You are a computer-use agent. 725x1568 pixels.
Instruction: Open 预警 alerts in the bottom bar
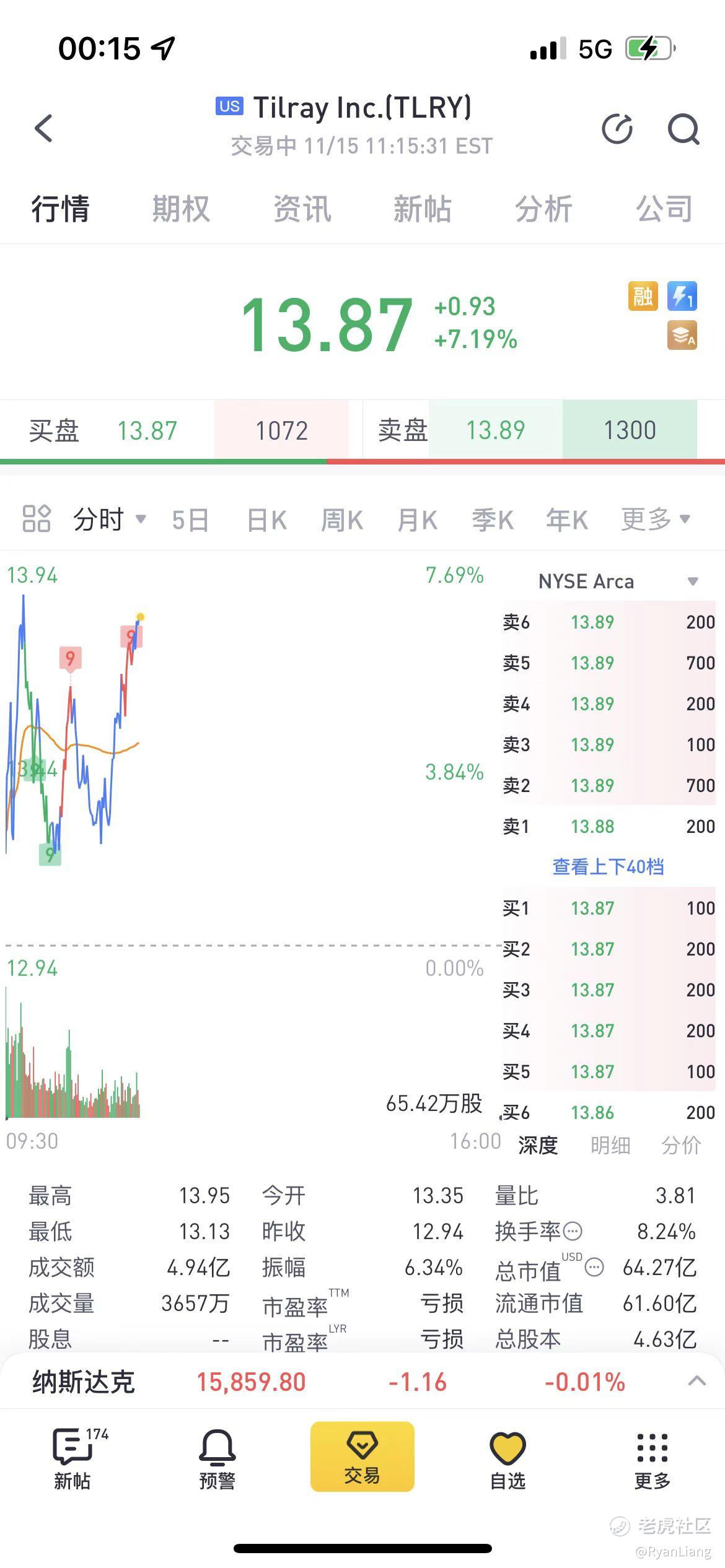(217, 1460)
